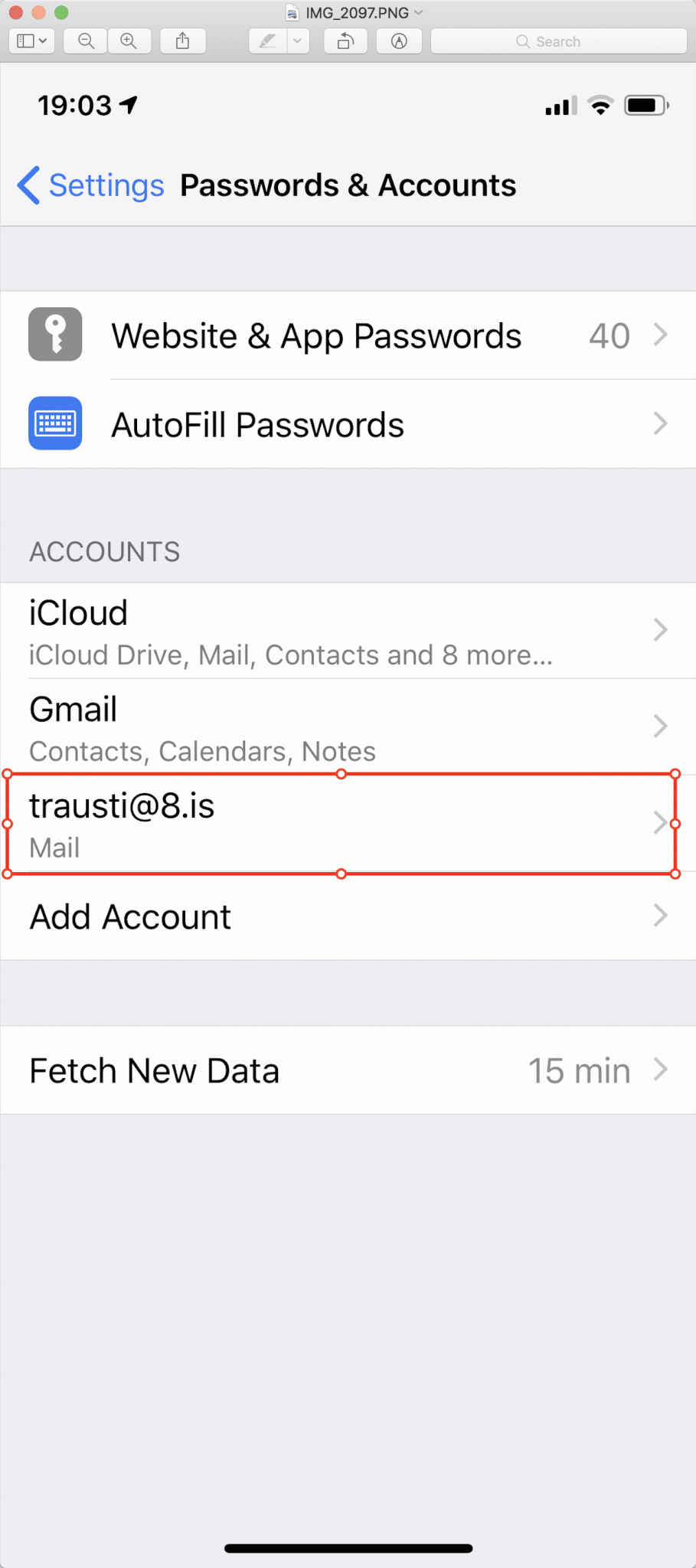Click the Search field
The width and height of the screenshot is (696, 1568).
click(x=559, y=41)
